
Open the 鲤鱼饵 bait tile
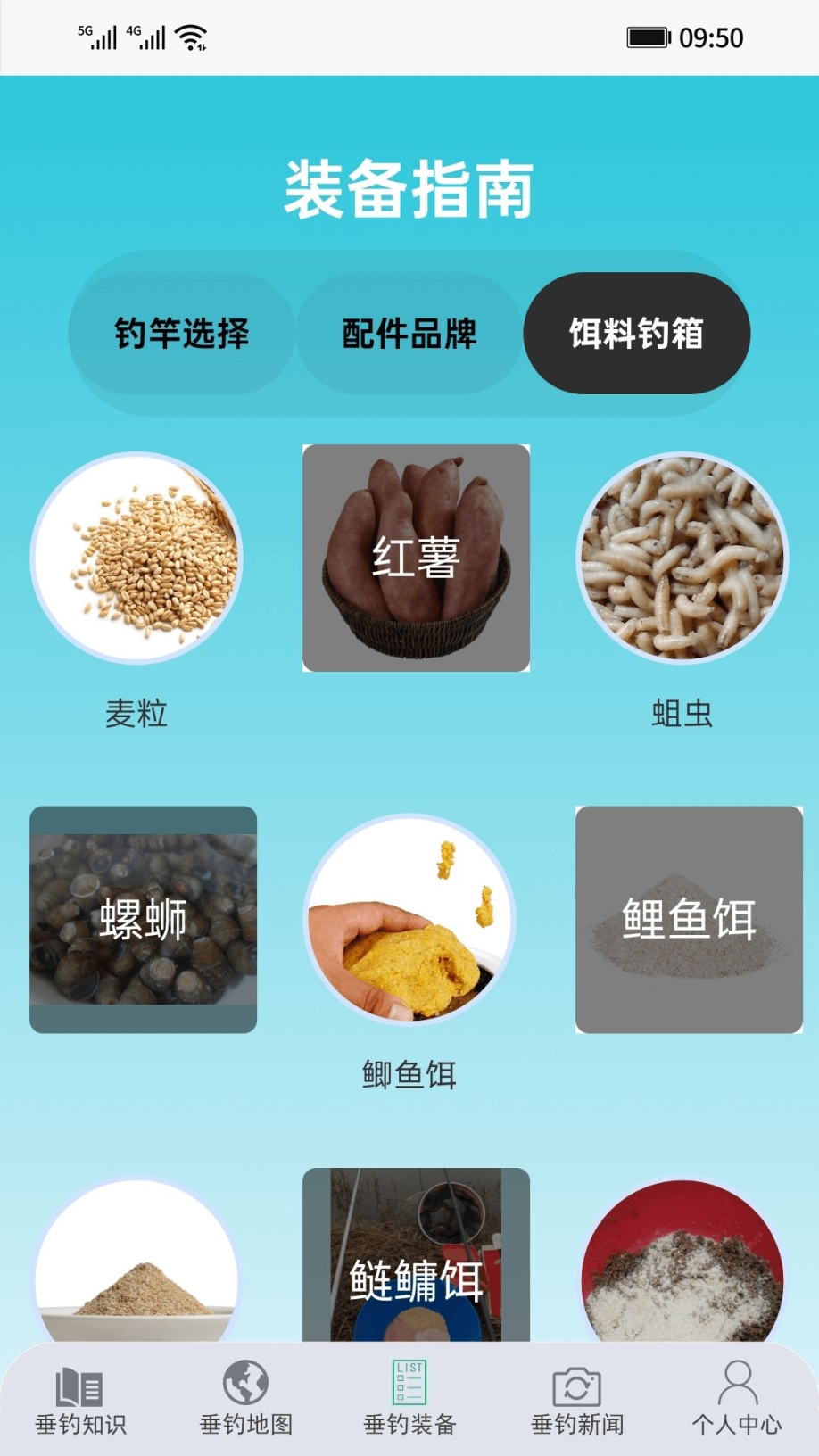(x=689, y=919)
